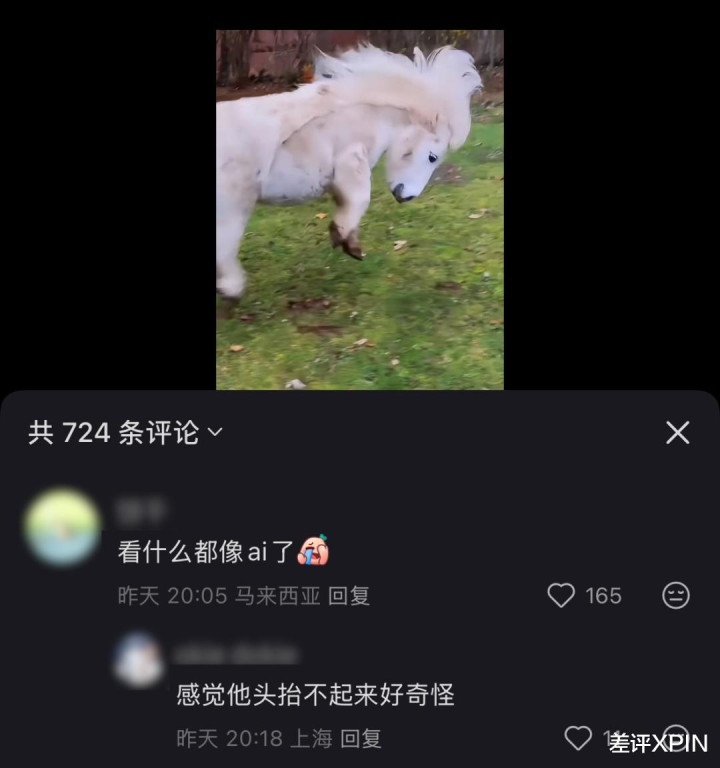This screenshot has width=720, height=768.
Task: Dislike the comment 看什么都像ai了
Action: click(676, 596)
